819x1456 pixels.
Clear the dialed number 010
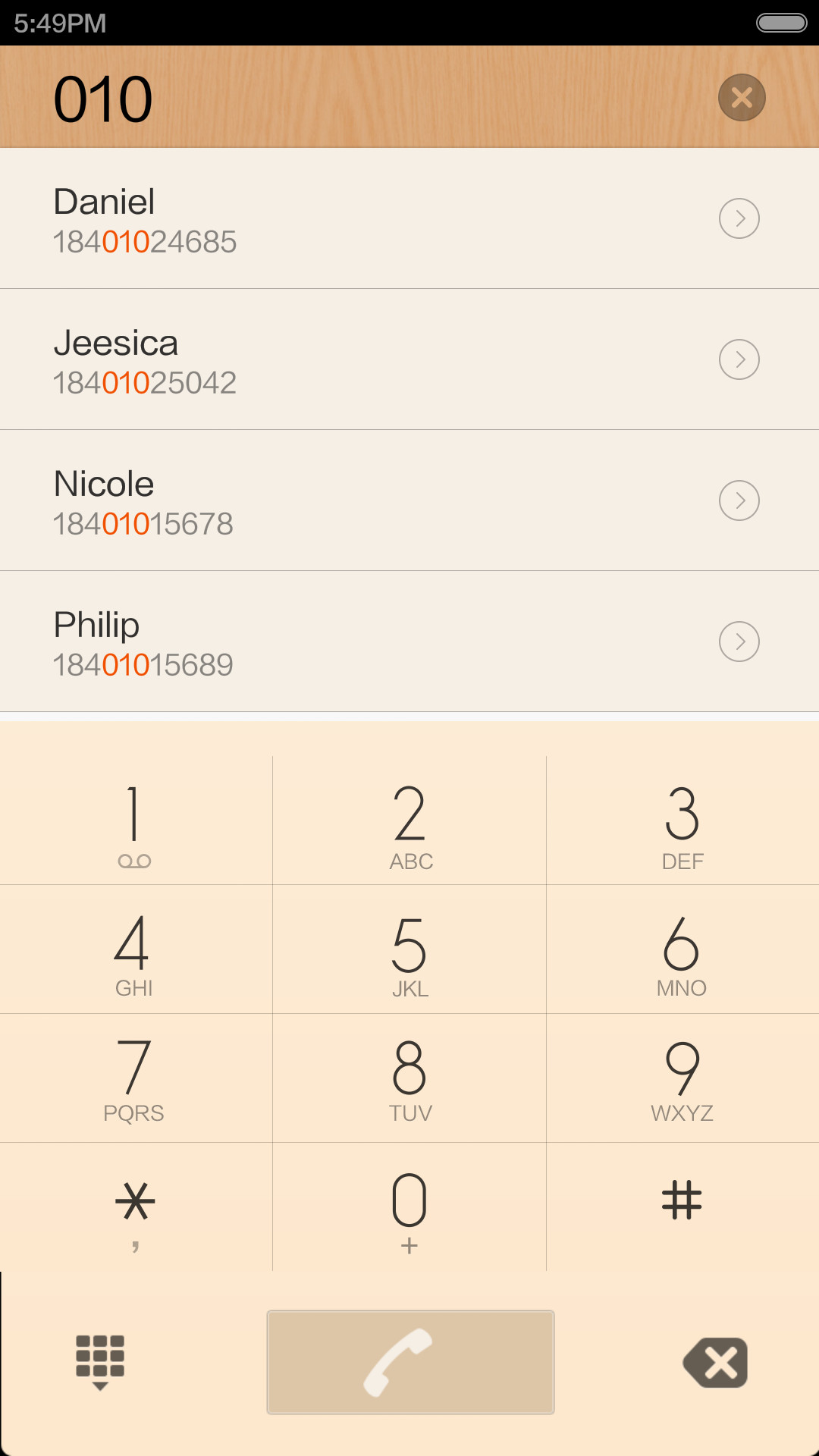click(x=742, y=98)
